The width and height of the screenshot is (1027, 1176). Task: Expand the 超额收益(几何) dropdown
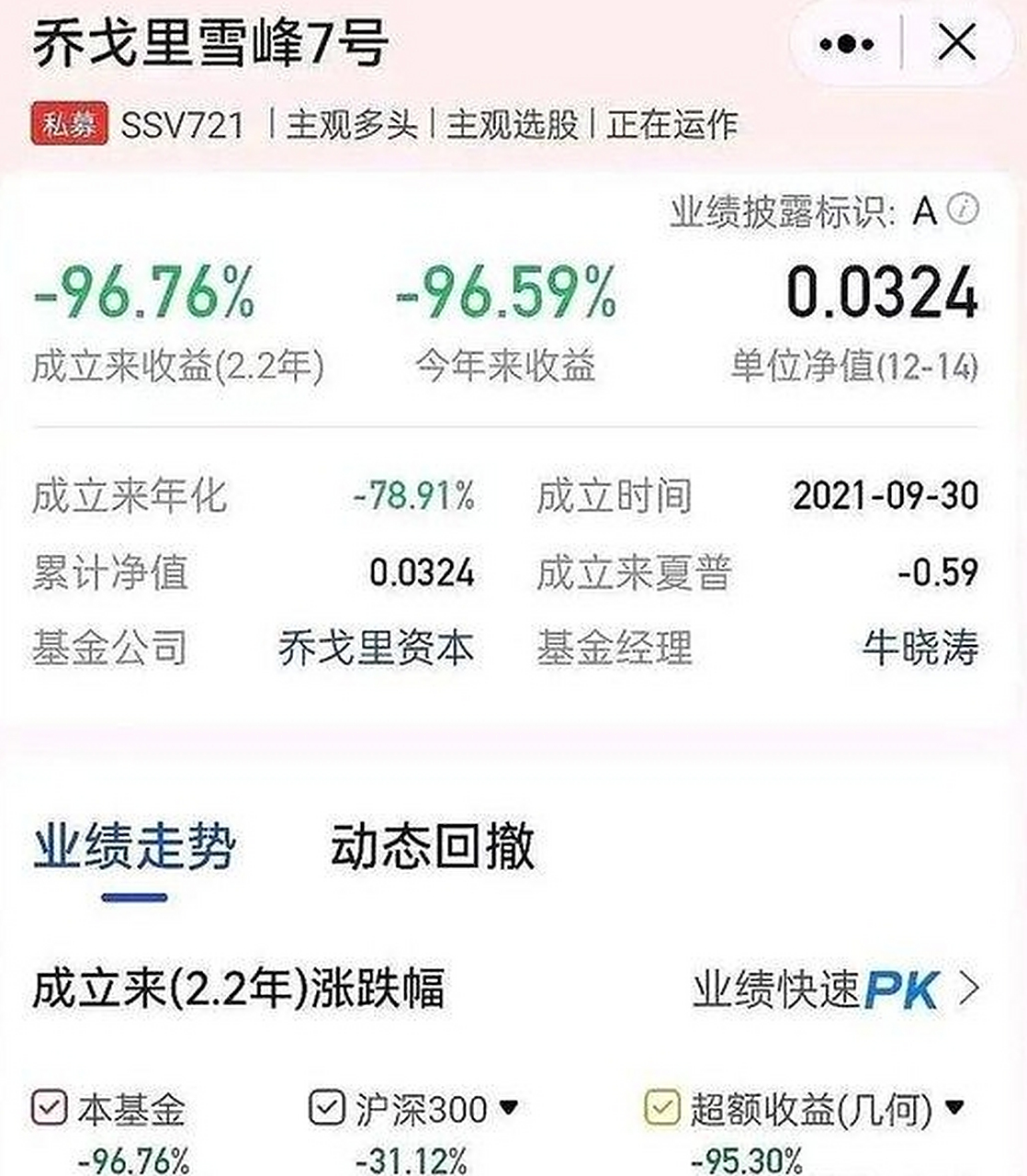[955, 1110]
